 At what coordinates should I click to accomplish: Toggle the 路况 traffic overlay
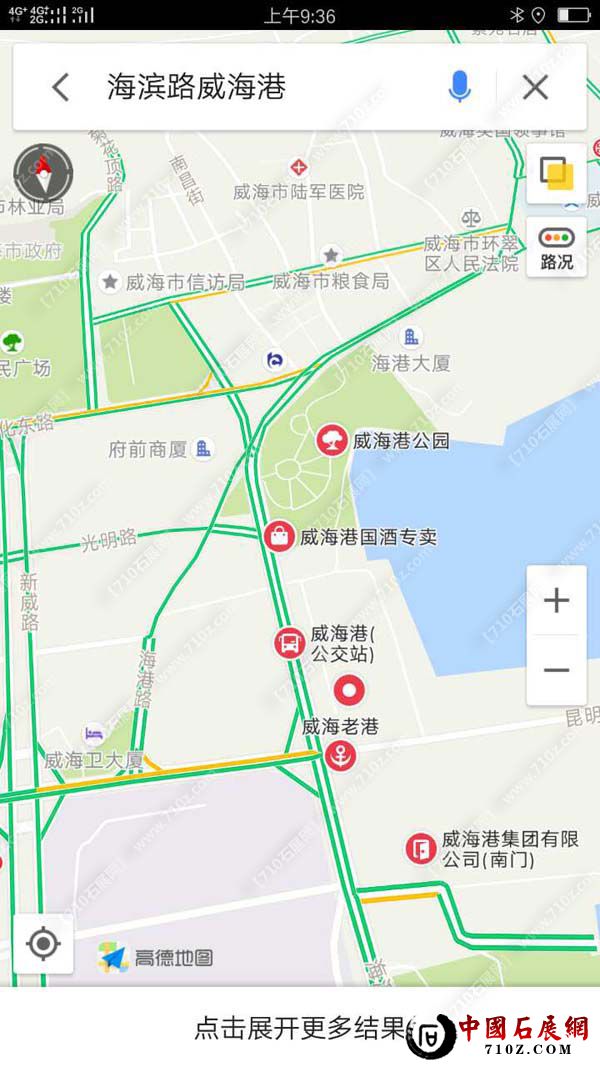coord(556,248)
